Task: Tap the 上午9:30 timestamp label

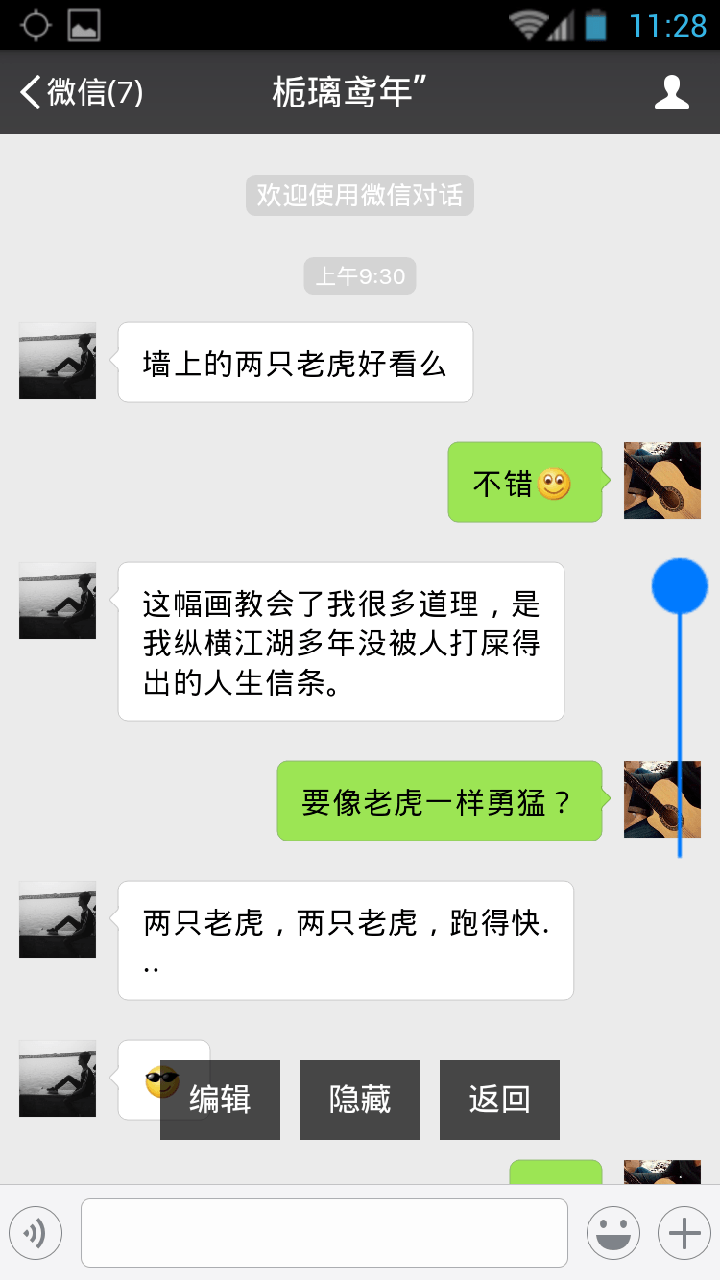Action: pos(360,276)
